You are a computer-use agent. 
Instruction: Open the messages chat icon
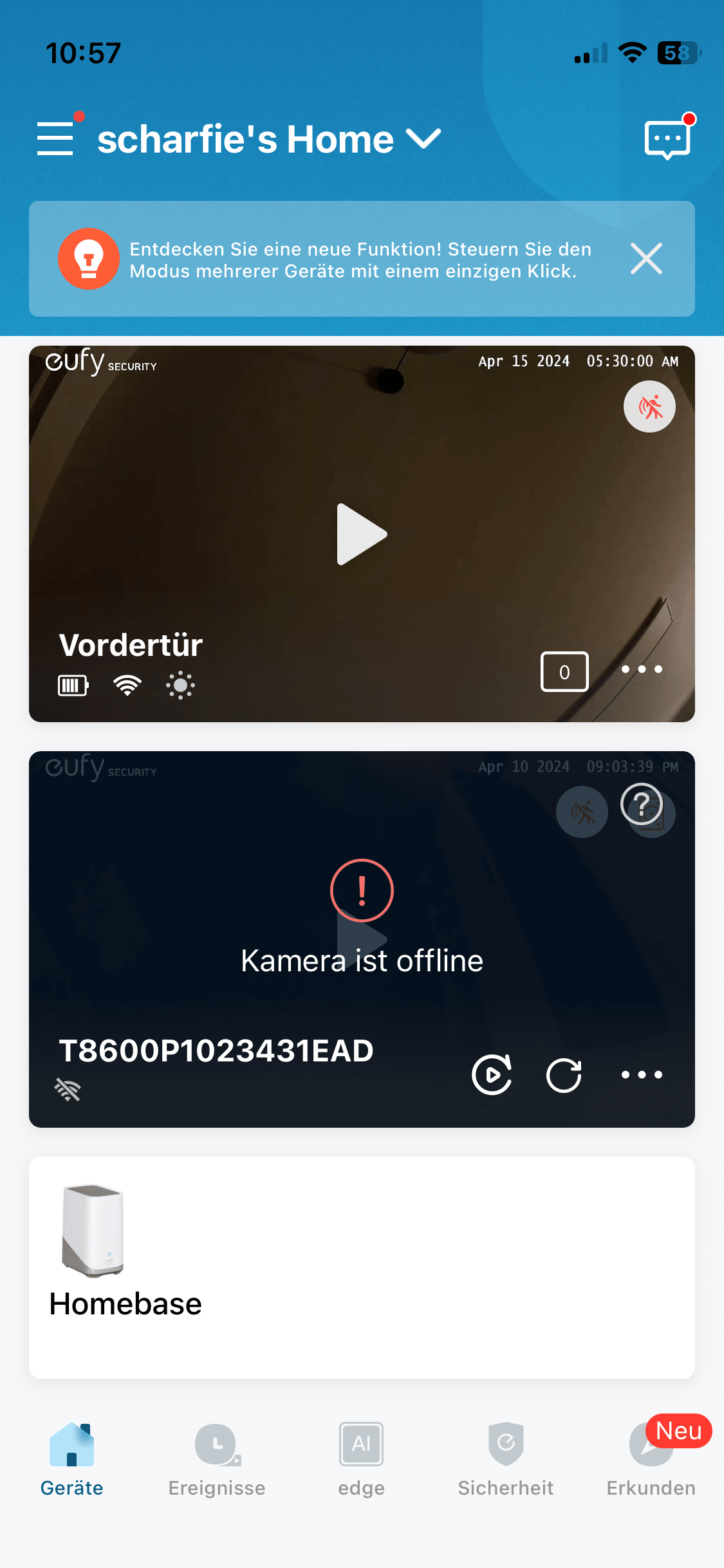(x=667, y=139)
